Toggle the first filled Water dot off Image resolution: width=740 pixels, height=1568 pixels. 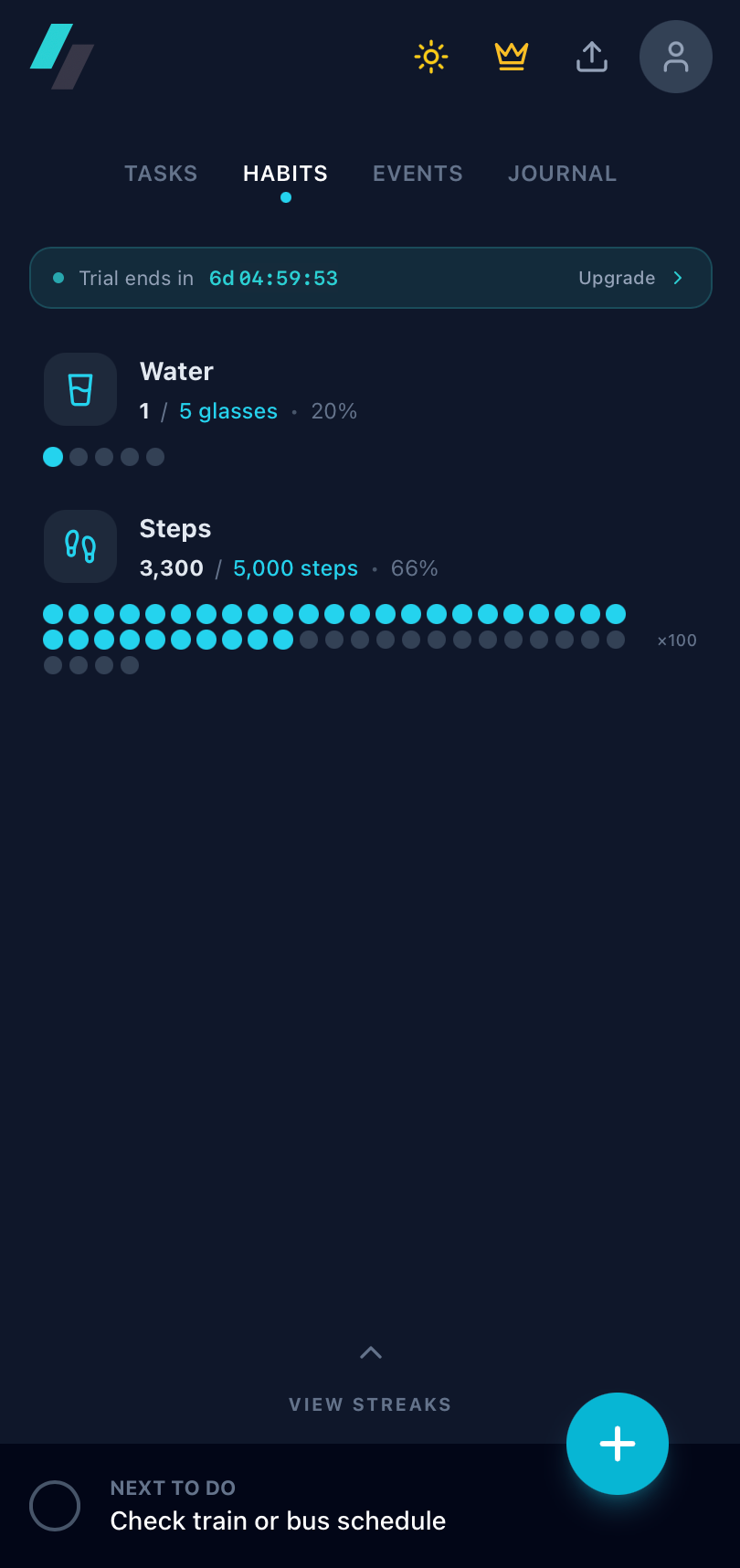pyautogui.click(x=52, y=456)
